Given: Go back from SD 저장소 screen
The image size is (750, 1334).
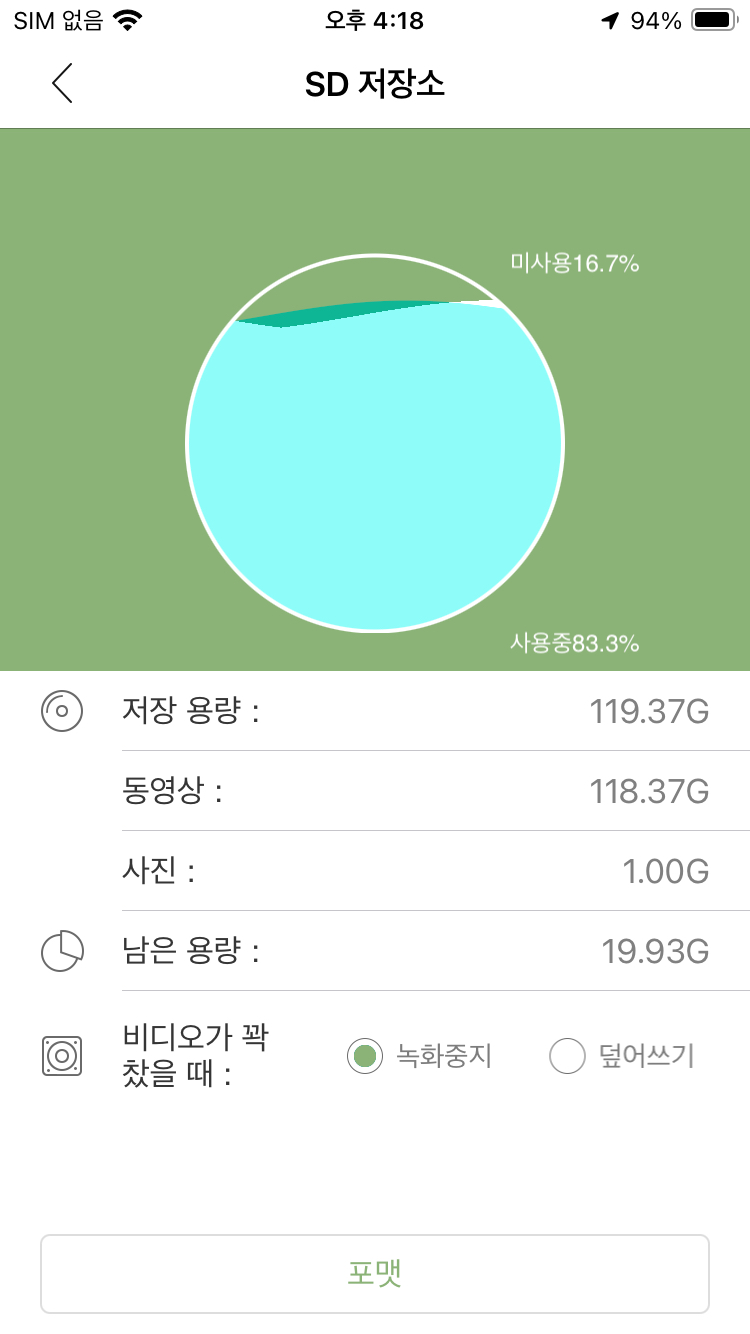Looking at the screenshot, I should pos(62,83).
